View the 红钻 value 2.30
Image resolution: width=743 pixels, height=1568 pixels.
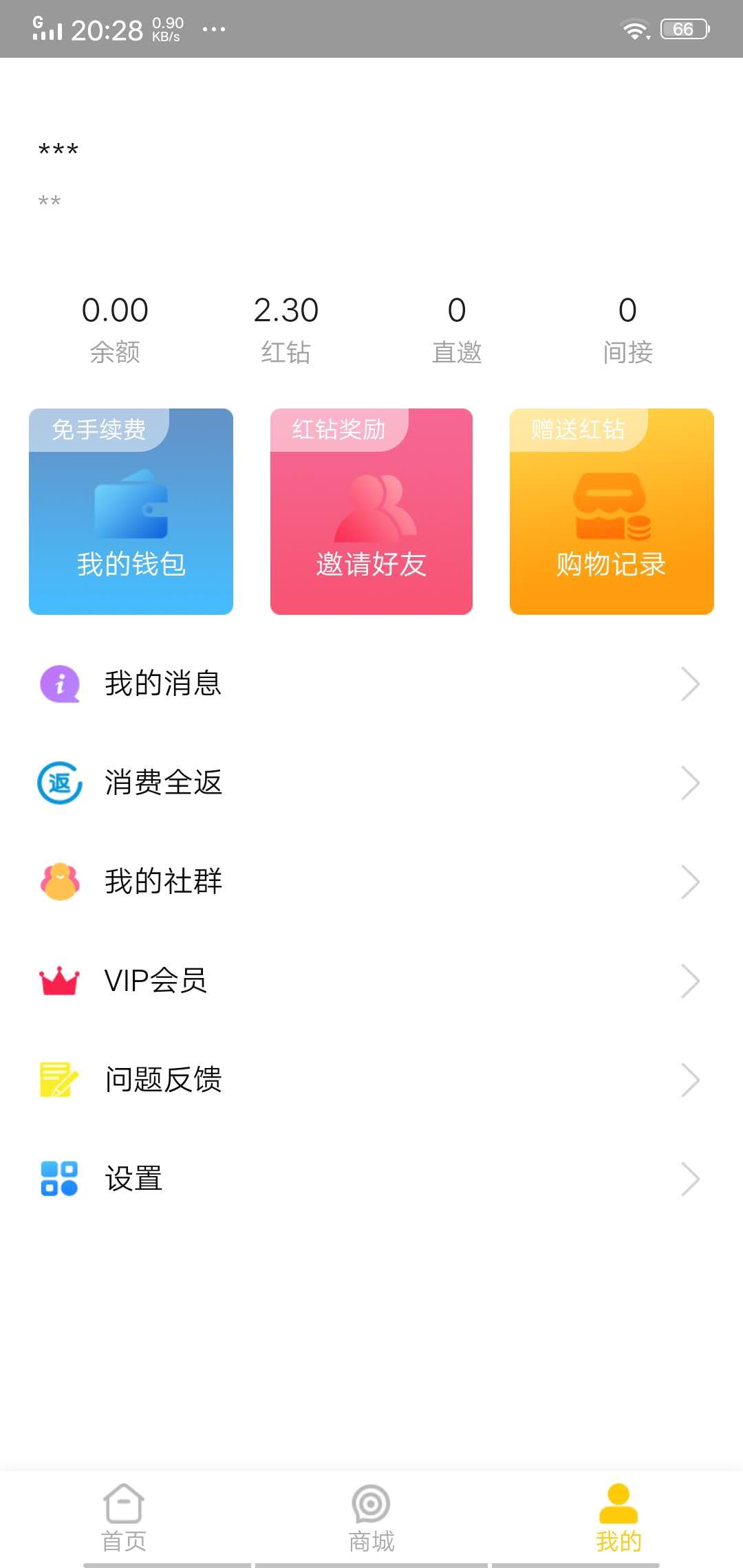285,309
